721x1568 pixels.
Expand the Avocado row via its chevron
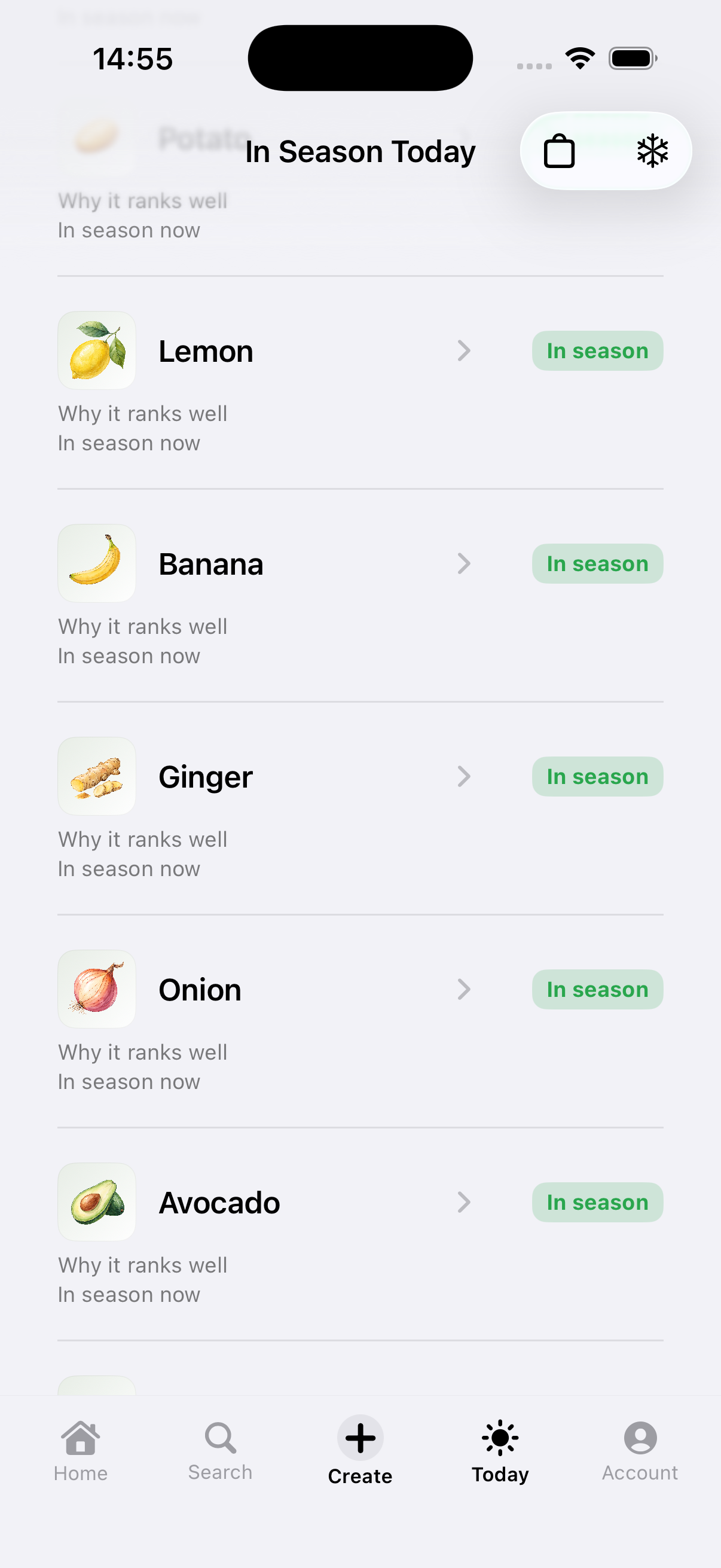(465, 1201)
